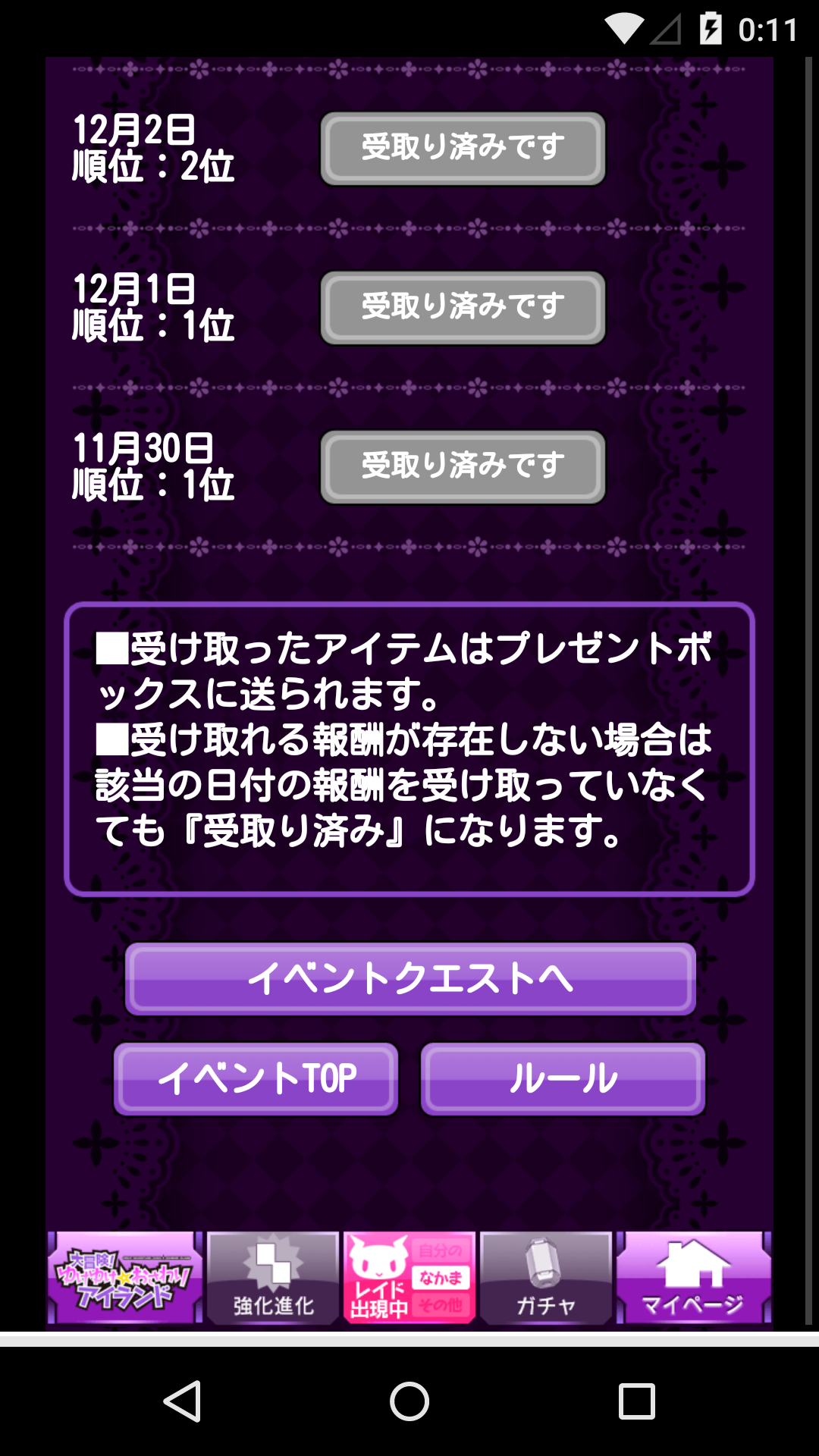Tap 受取り済みです button for 11月30日
Viewport: 819px width, 1456px height.
coord(463,467)
